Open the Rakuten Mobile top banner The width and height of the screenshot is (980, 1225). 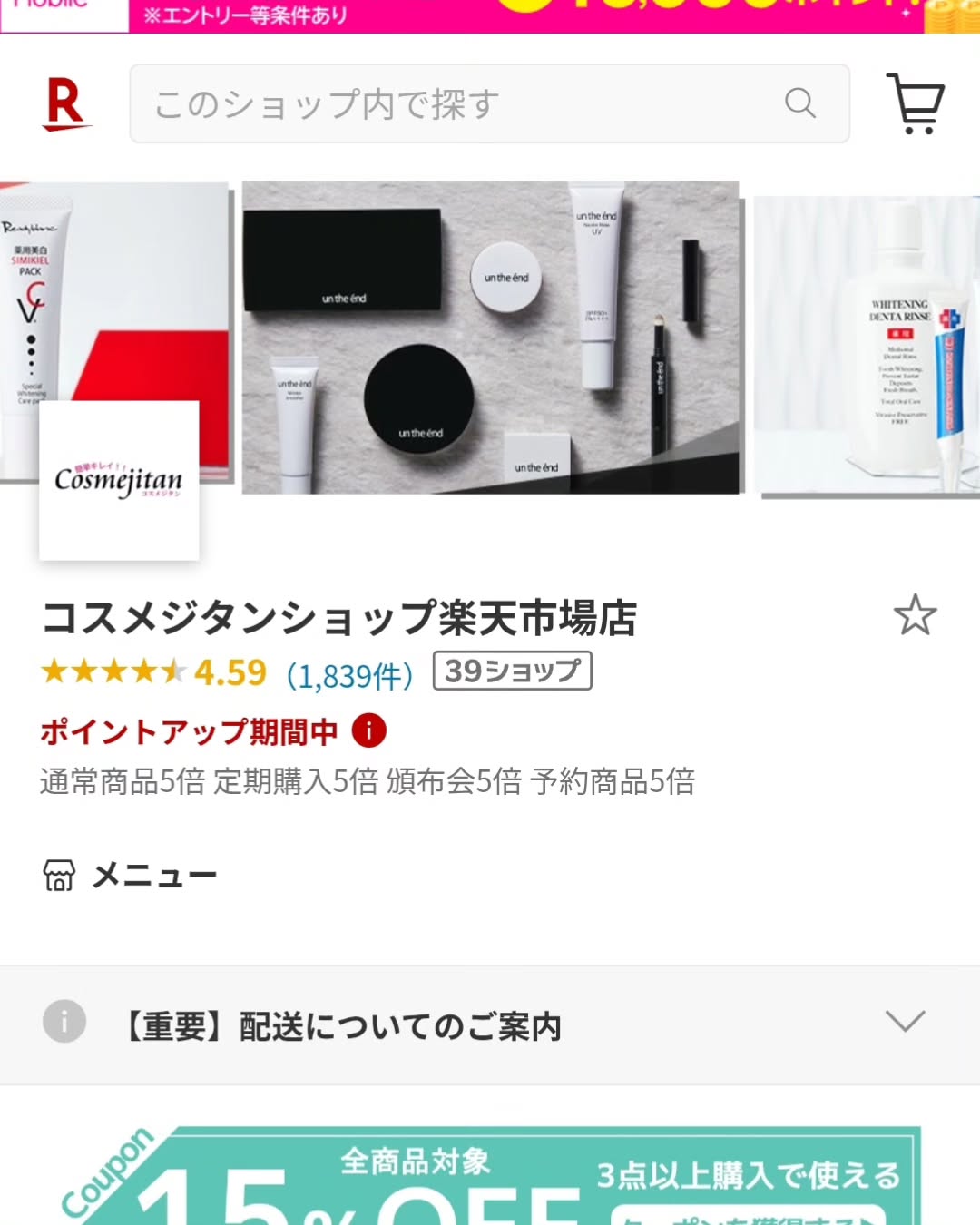point(490,15)
